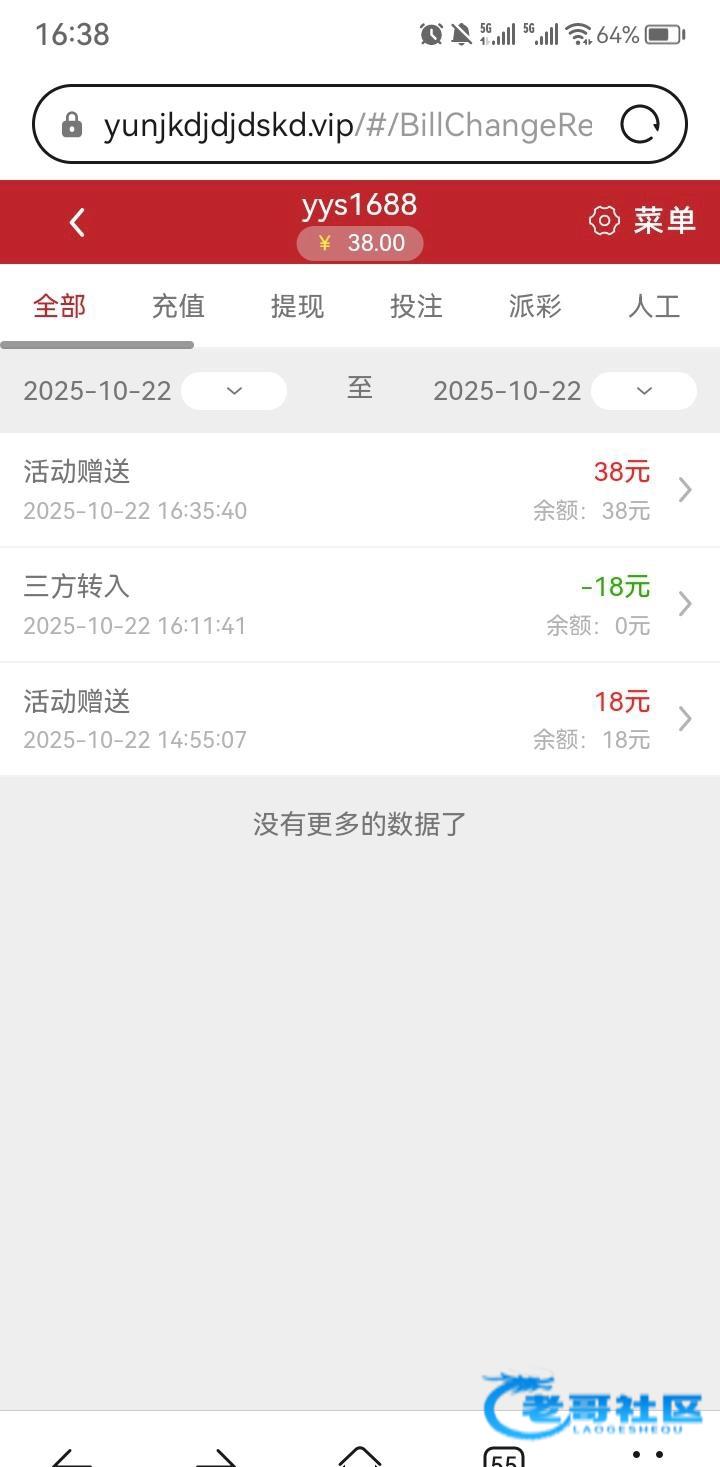
Task: Go back using the header arrow
Action: [77, 222]
